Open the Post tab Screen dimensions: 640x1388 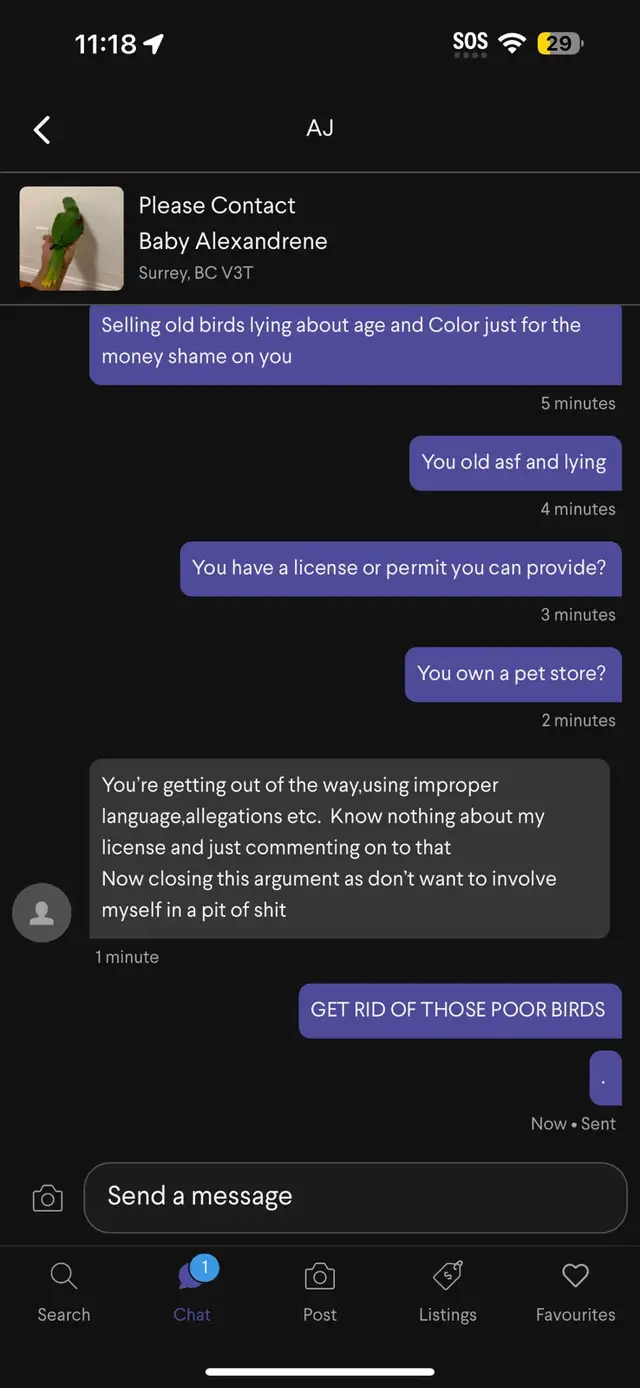(x=320, y=1291)
